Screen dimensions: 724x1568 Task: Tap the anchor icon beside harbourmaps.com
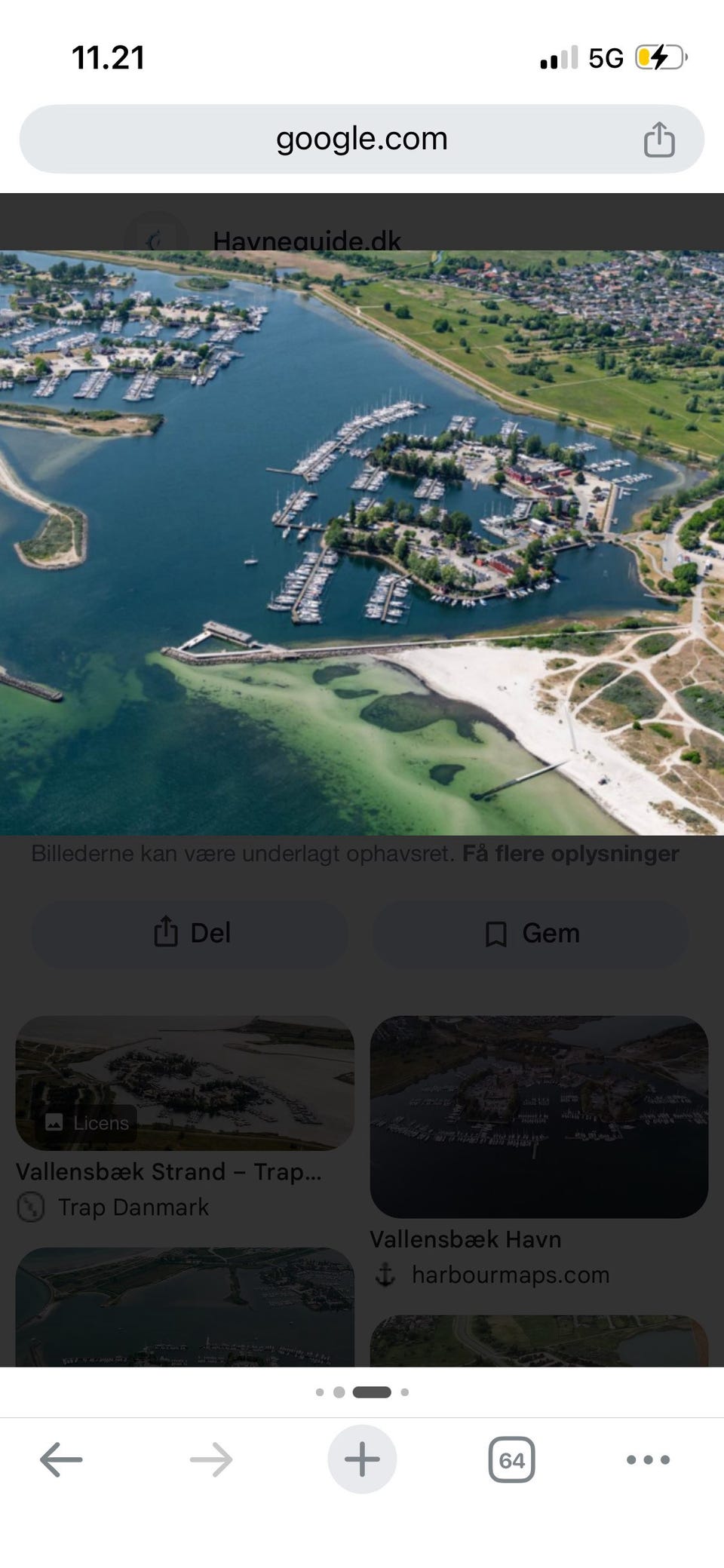386,1275
